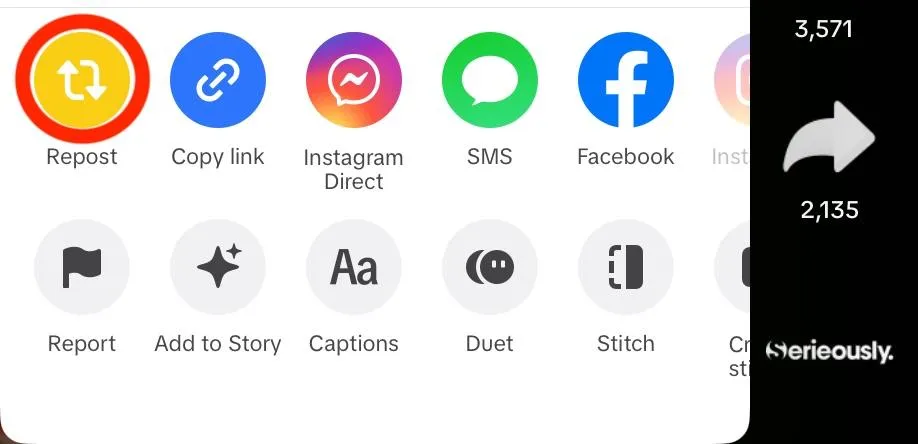Repost this video
This screenshot has width=918, height=444.
point(82,80)
